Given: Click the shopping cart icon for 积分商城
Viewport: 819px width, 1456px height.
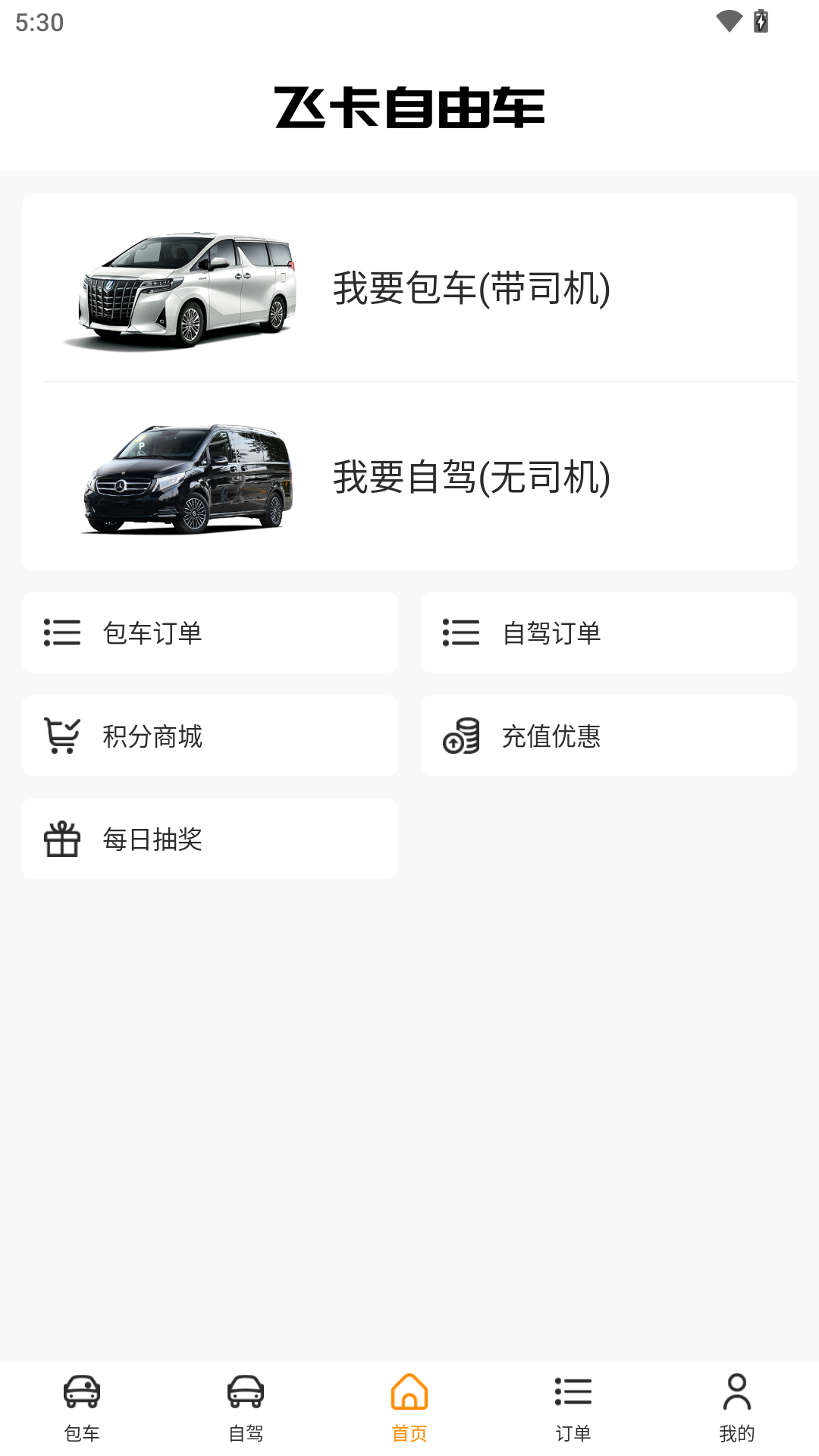Looking at the screenshot, I should tap(63, 734).
